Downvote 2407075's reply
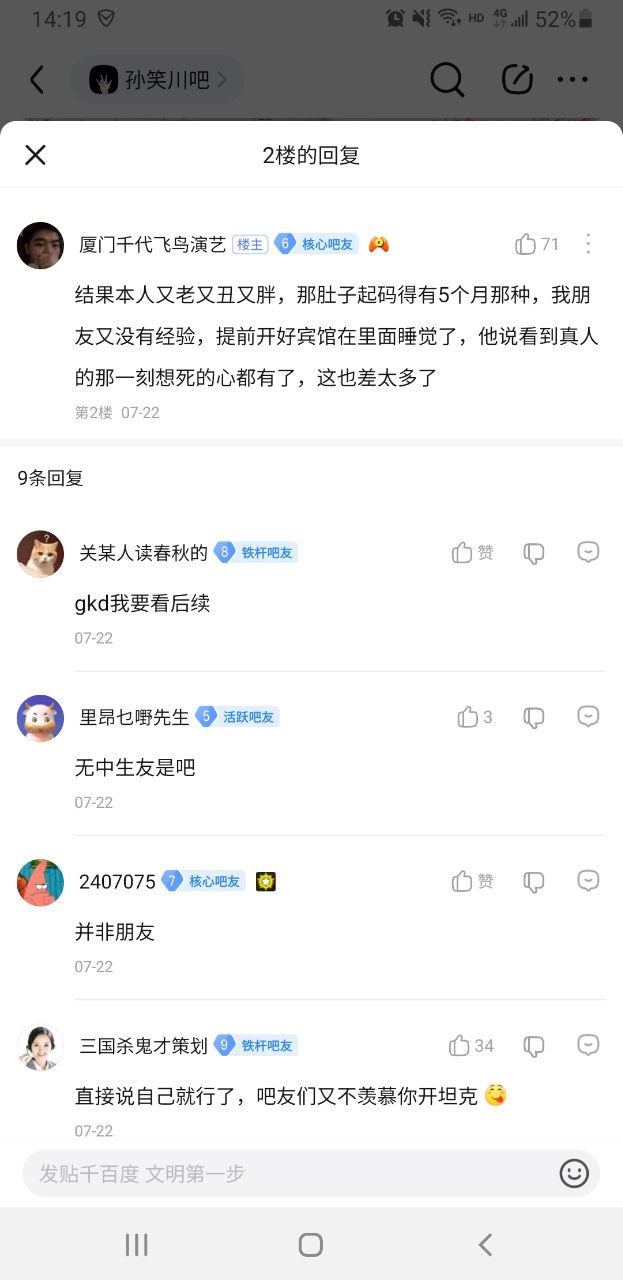 534,881
